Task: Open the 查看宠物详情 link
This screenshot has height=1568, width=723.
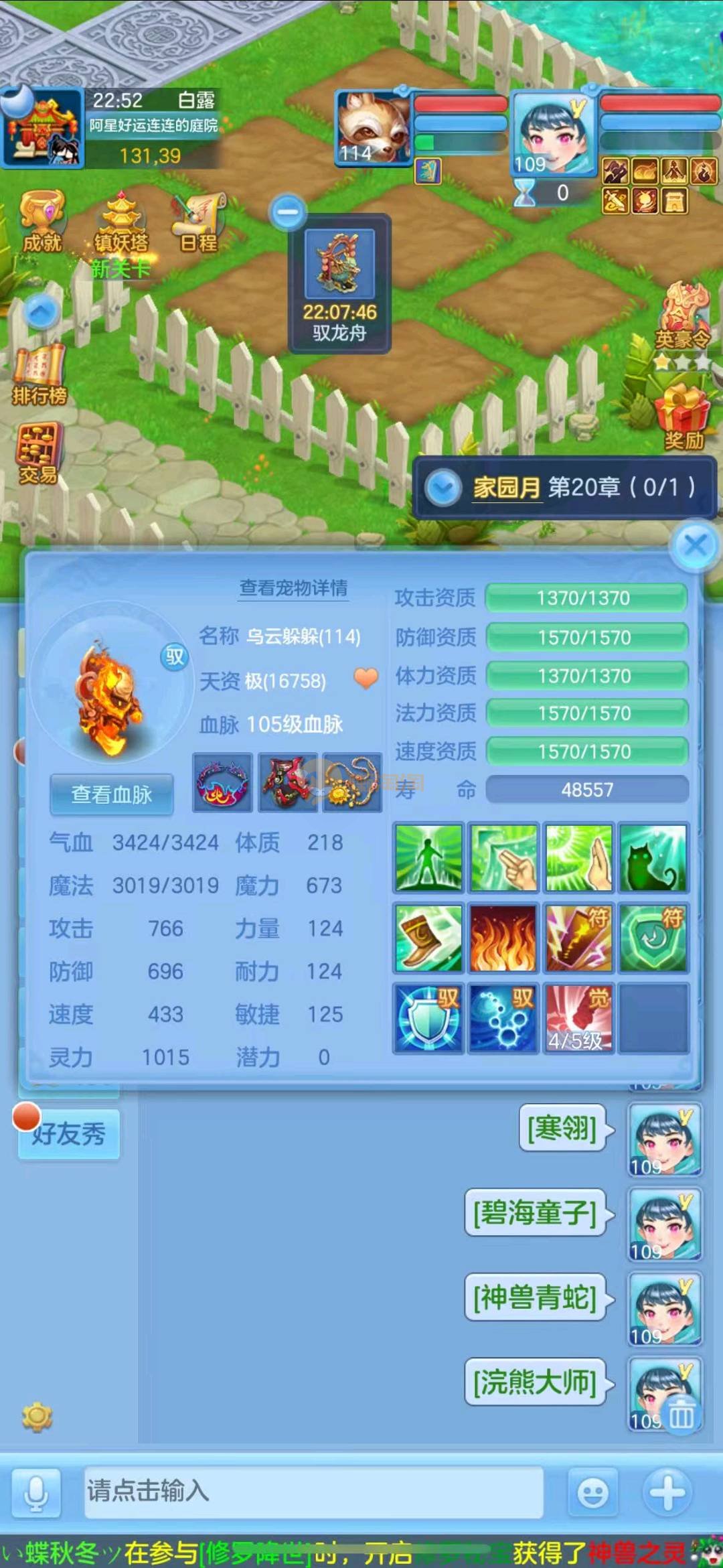Action: (293, 588)
